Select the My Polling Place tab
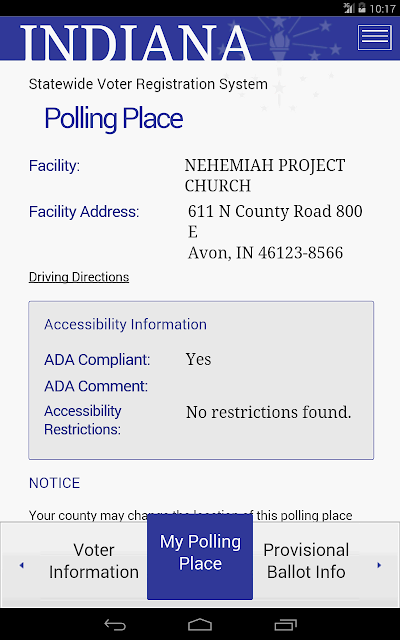This screenshot has width=400, height=640. [200, 557]
